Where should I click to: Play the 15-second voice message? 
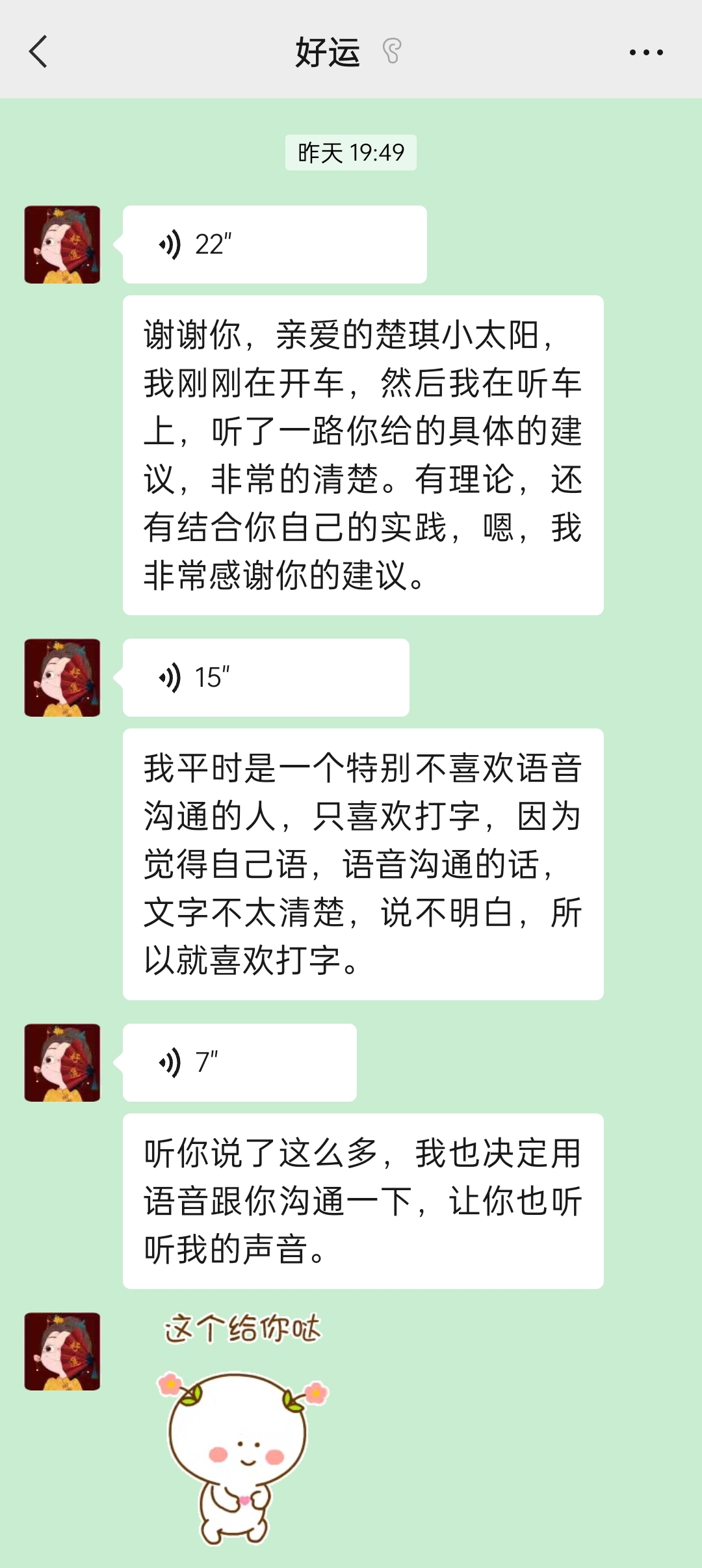pyautogui.click(x=265, y=677)
